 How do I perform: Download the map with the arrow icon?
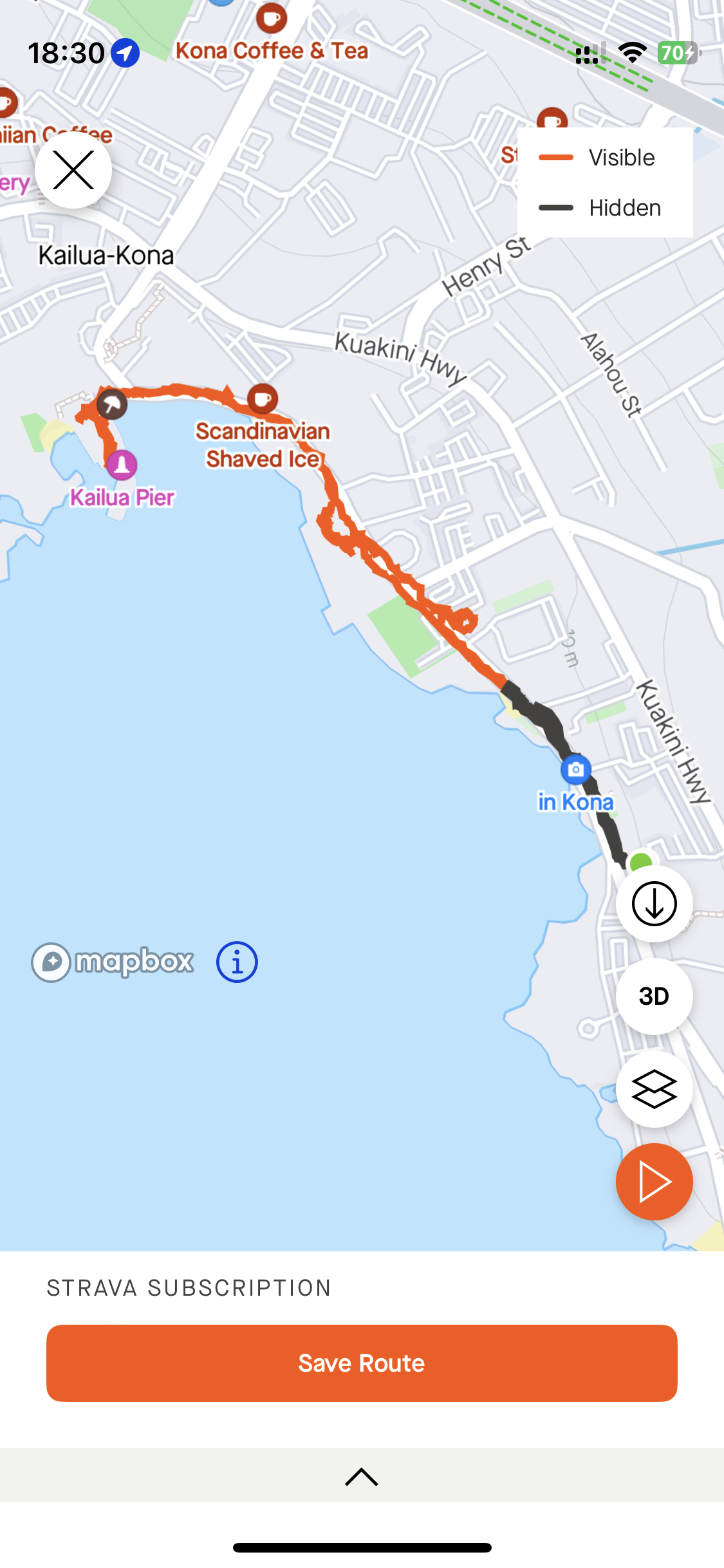tap(654, 904)
